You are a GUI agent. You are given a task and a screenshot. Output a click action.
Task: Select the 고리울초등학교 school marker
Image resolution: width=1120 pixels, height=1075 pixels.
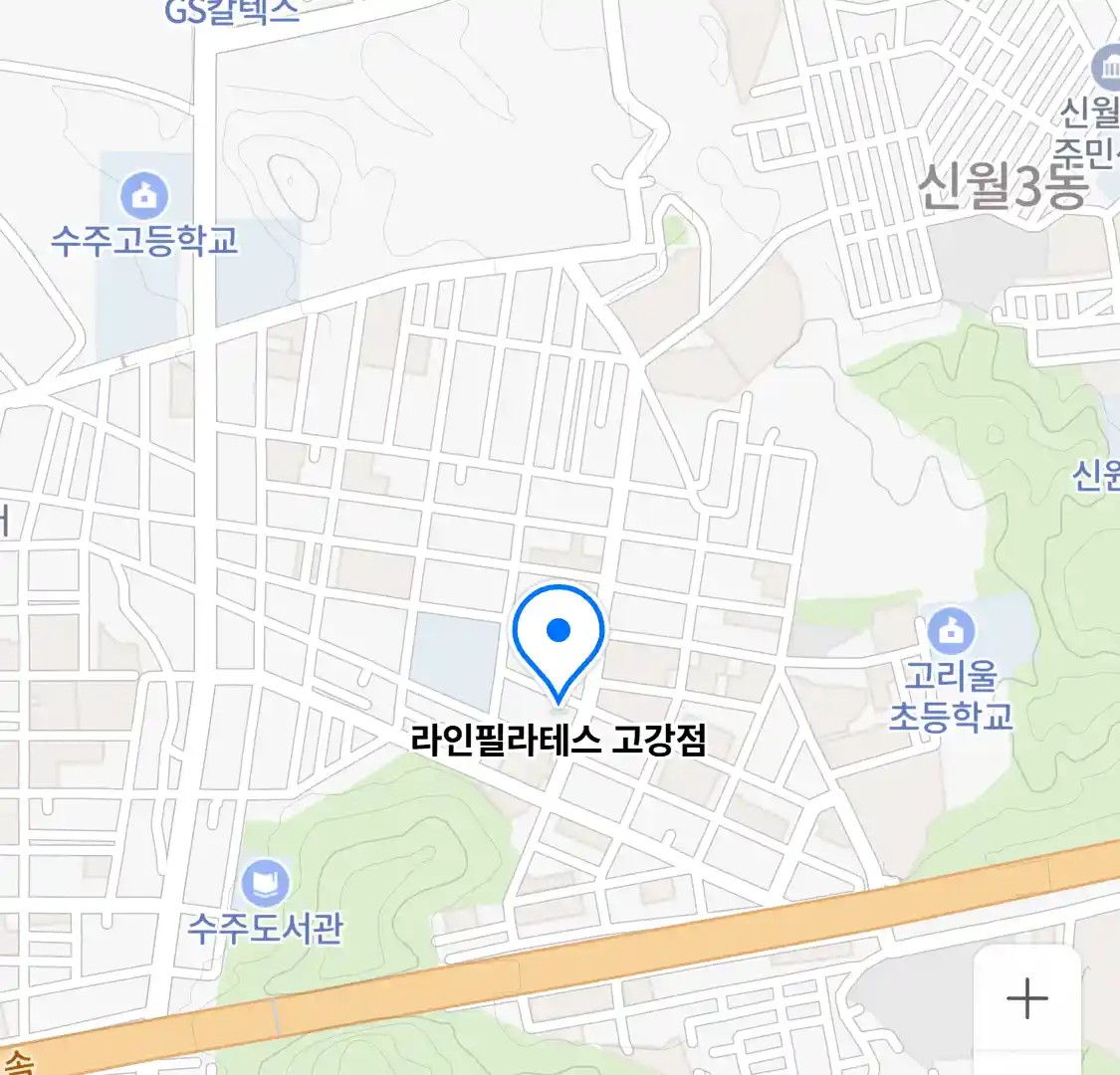pos(951,631)
